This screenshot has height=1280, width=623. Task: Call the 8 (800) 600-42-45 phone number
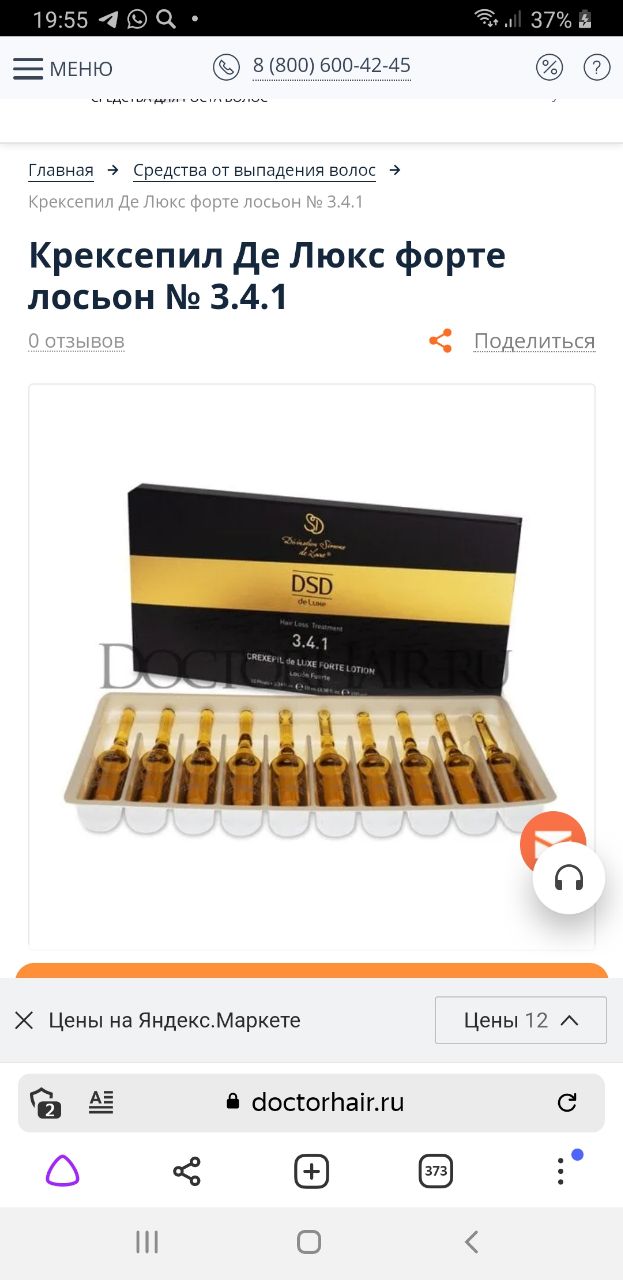coord(312,67)
